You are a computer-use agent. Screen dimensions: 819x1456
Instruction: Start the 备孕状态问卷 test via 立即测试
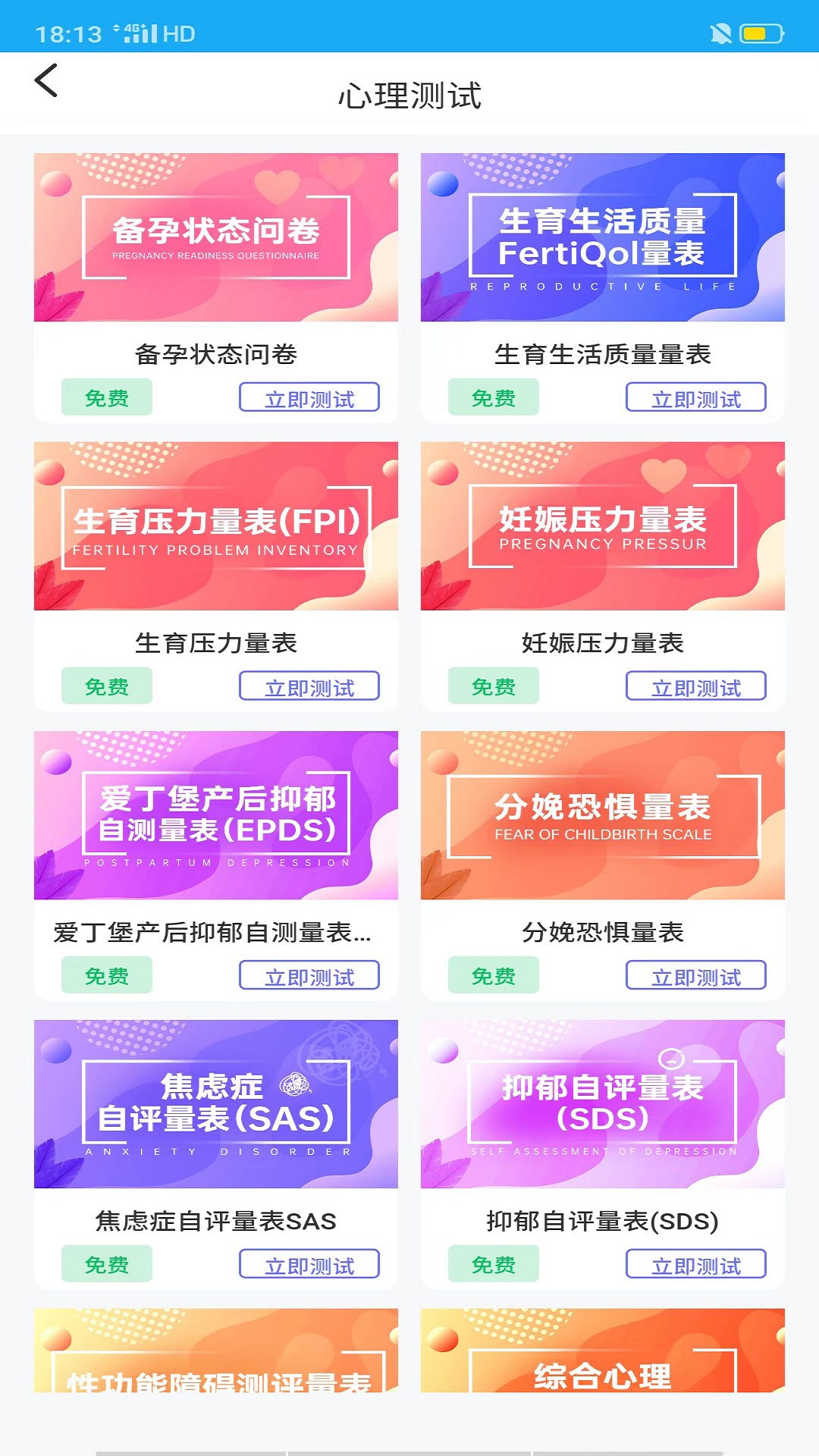[309, 397]
